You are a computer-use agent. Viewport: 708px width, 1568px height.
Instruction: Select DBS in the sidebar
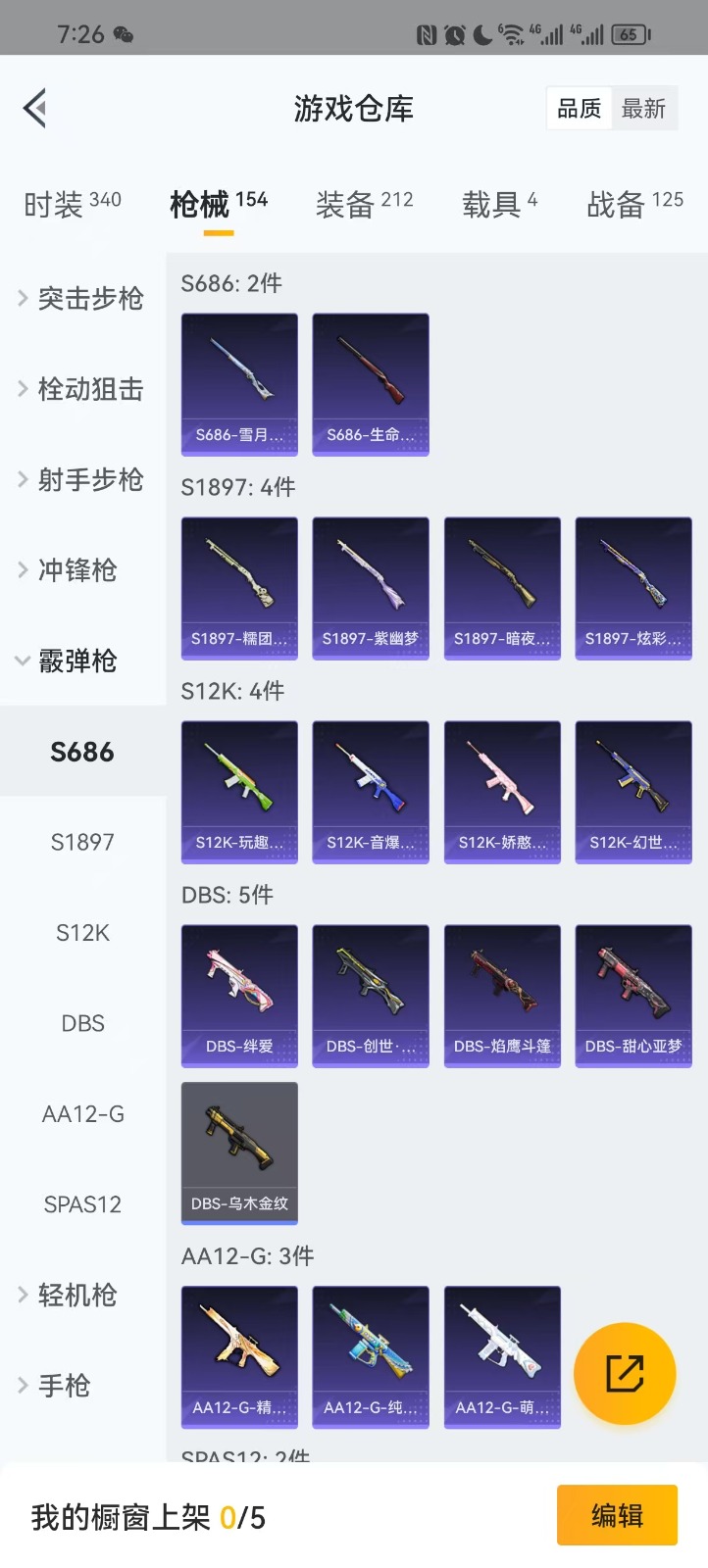(x=82, y=1023)
